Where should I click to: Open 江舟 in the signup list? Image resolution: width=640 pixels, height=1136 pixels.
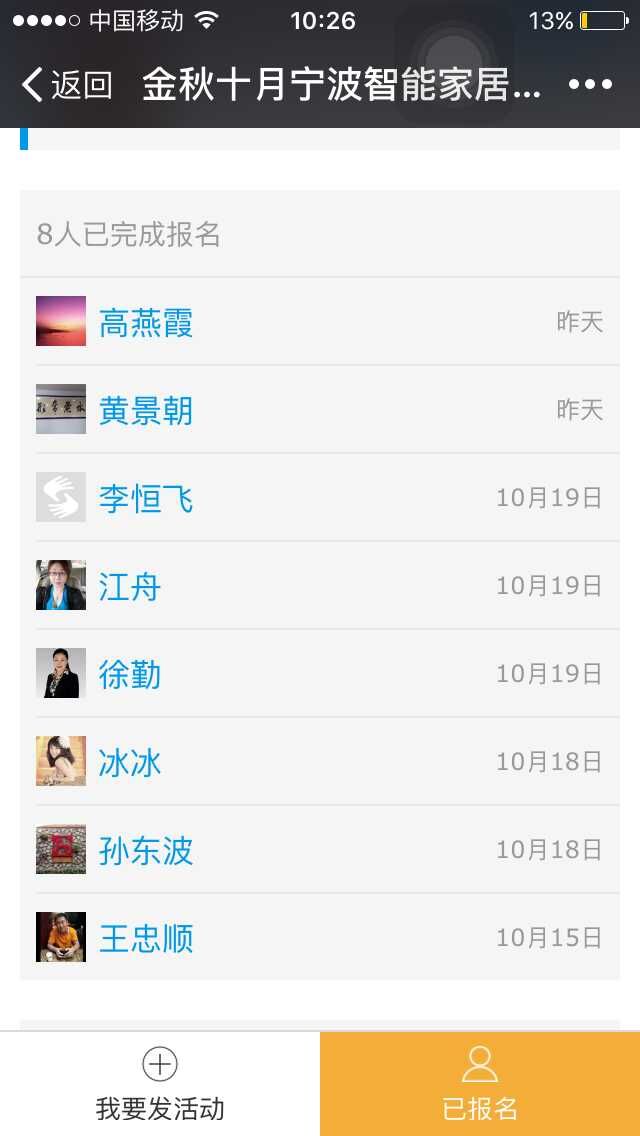130,586
